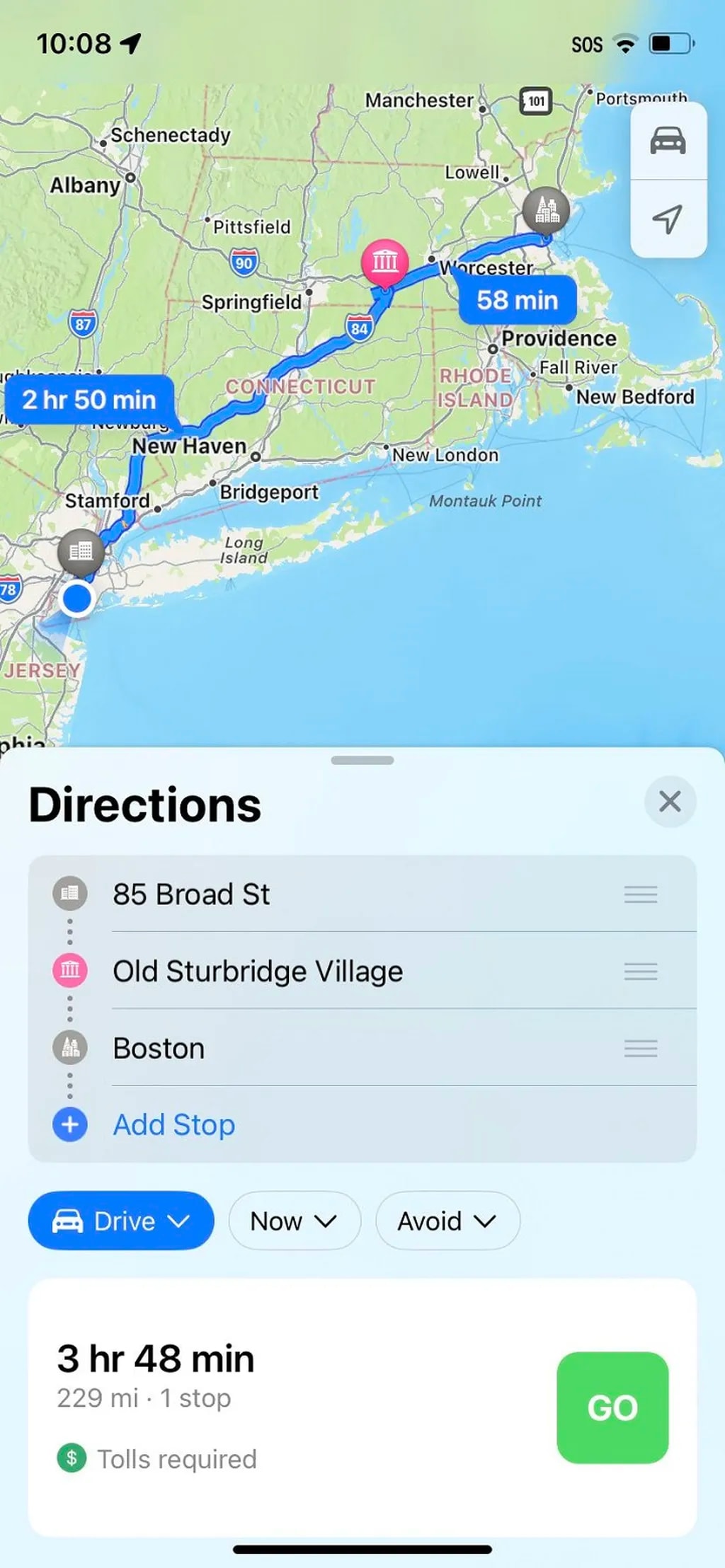The width and height of the screenshot is (725, 1568).
Task: Close the Directions panel
Action: tap(669, 802)
